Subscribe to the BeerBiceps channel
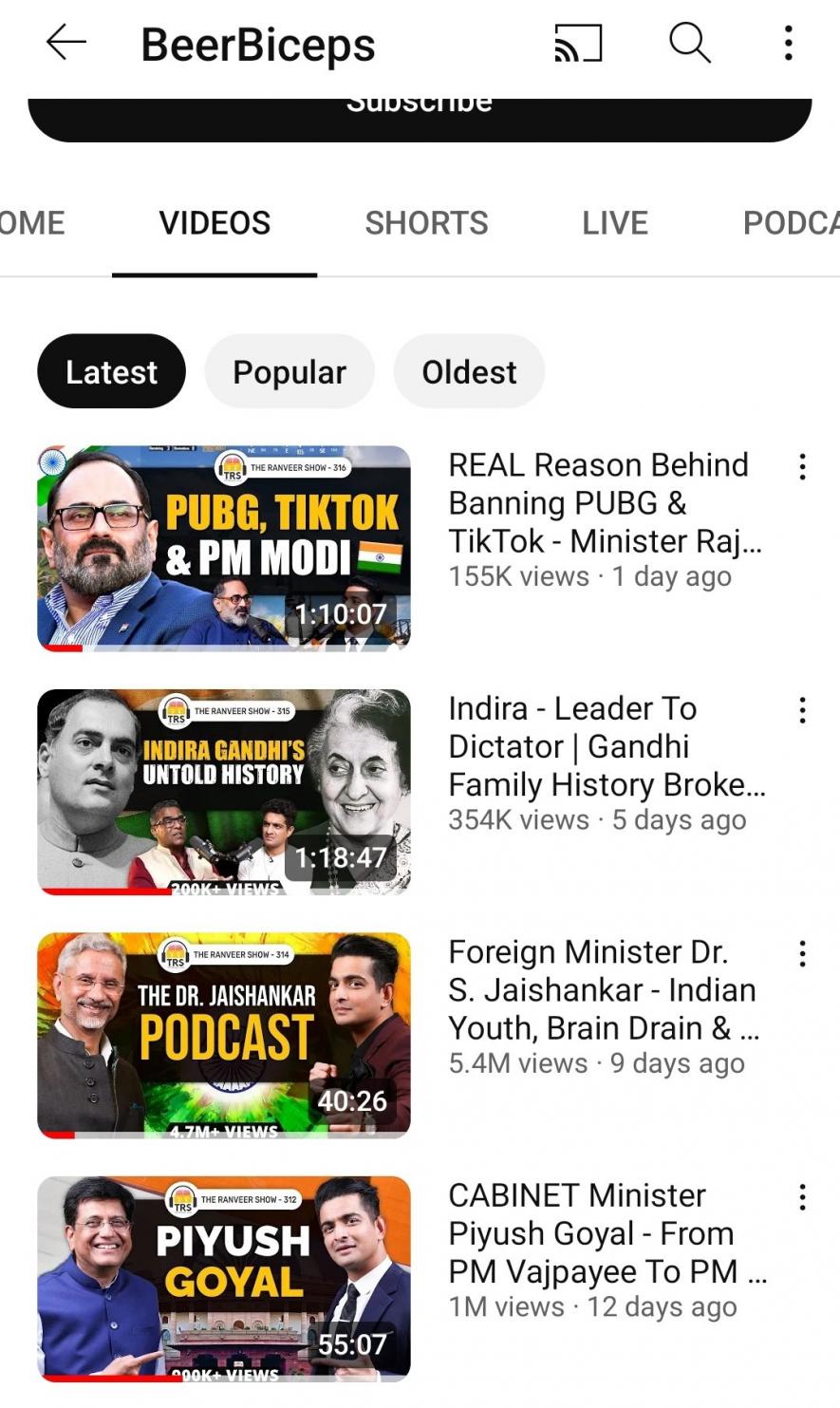This screenshot has width=840, height=1408. pos(420,116)
